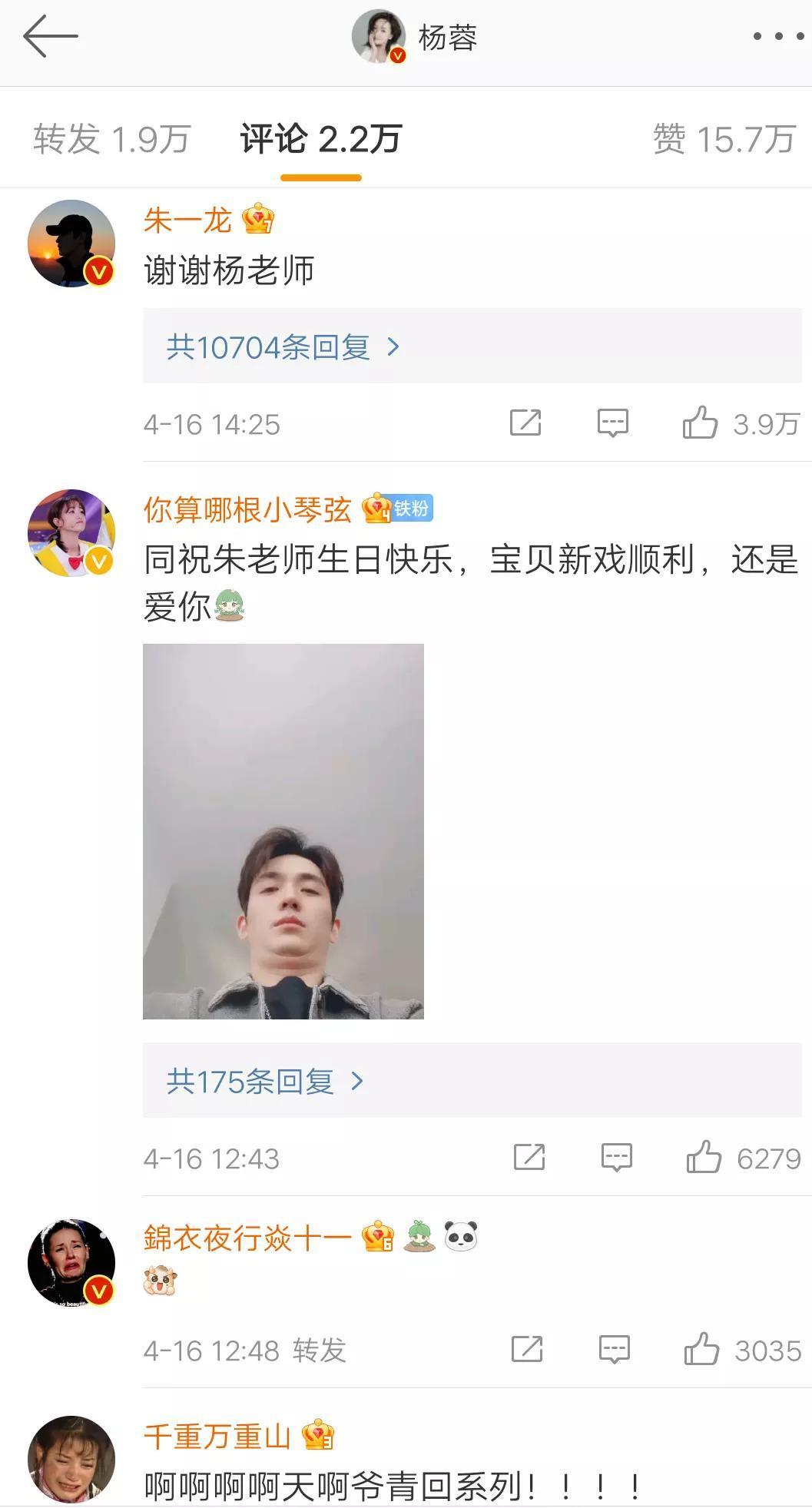This screenshot has width=812, height=1508.
Task: Repost 錦衣夜行焱十一's comment via share icon
Action: 527,1350
